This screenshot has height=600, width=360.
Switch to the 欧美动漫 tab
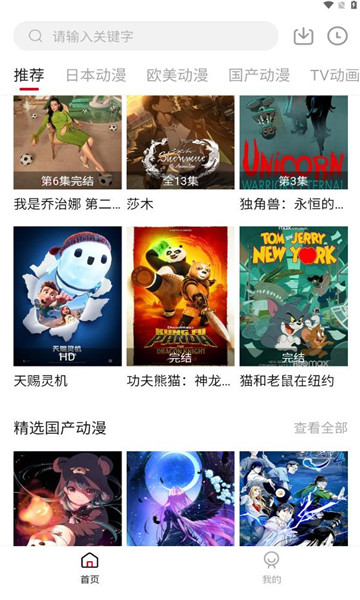(177, 75)
